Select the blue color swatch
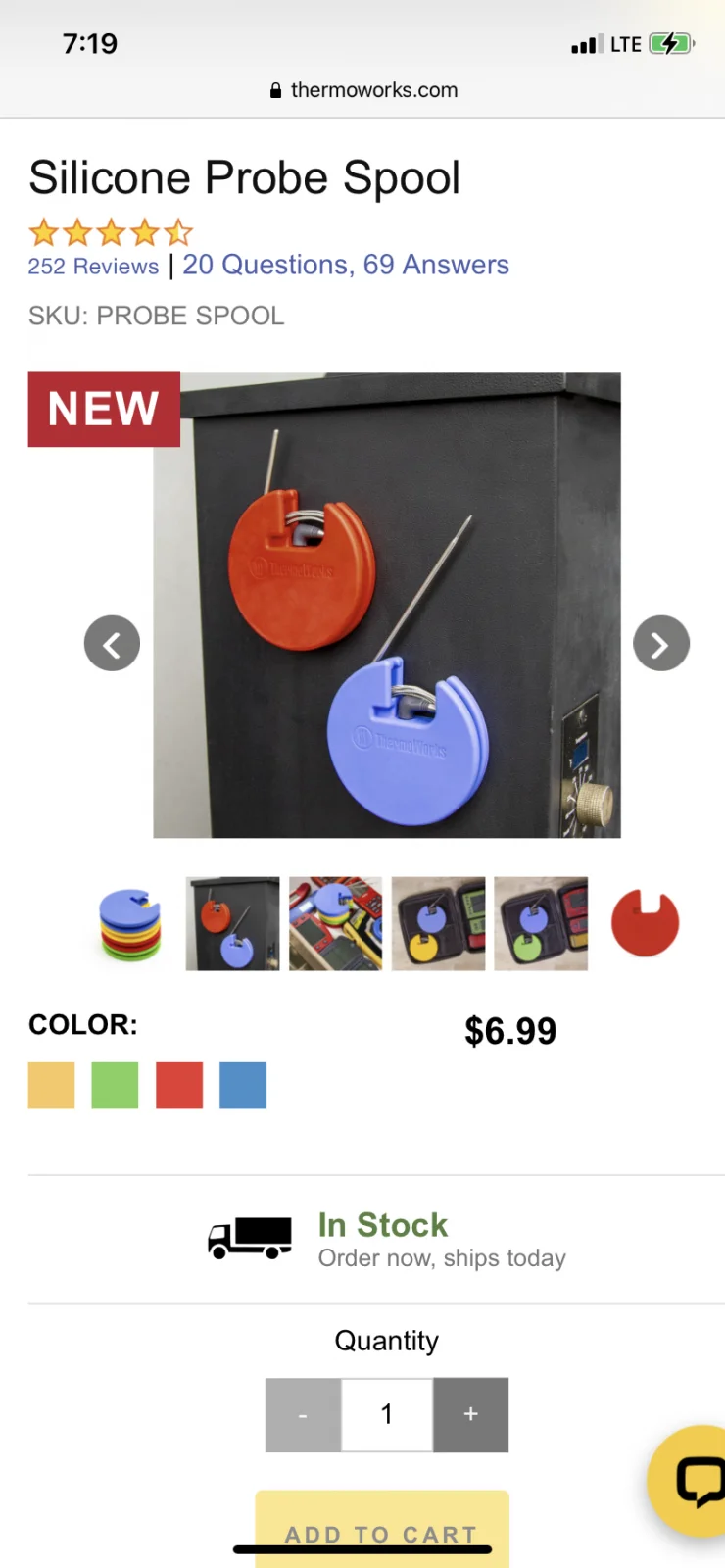The width and height of the screenshot is (725, 1568). click(x=243, y=1086)
